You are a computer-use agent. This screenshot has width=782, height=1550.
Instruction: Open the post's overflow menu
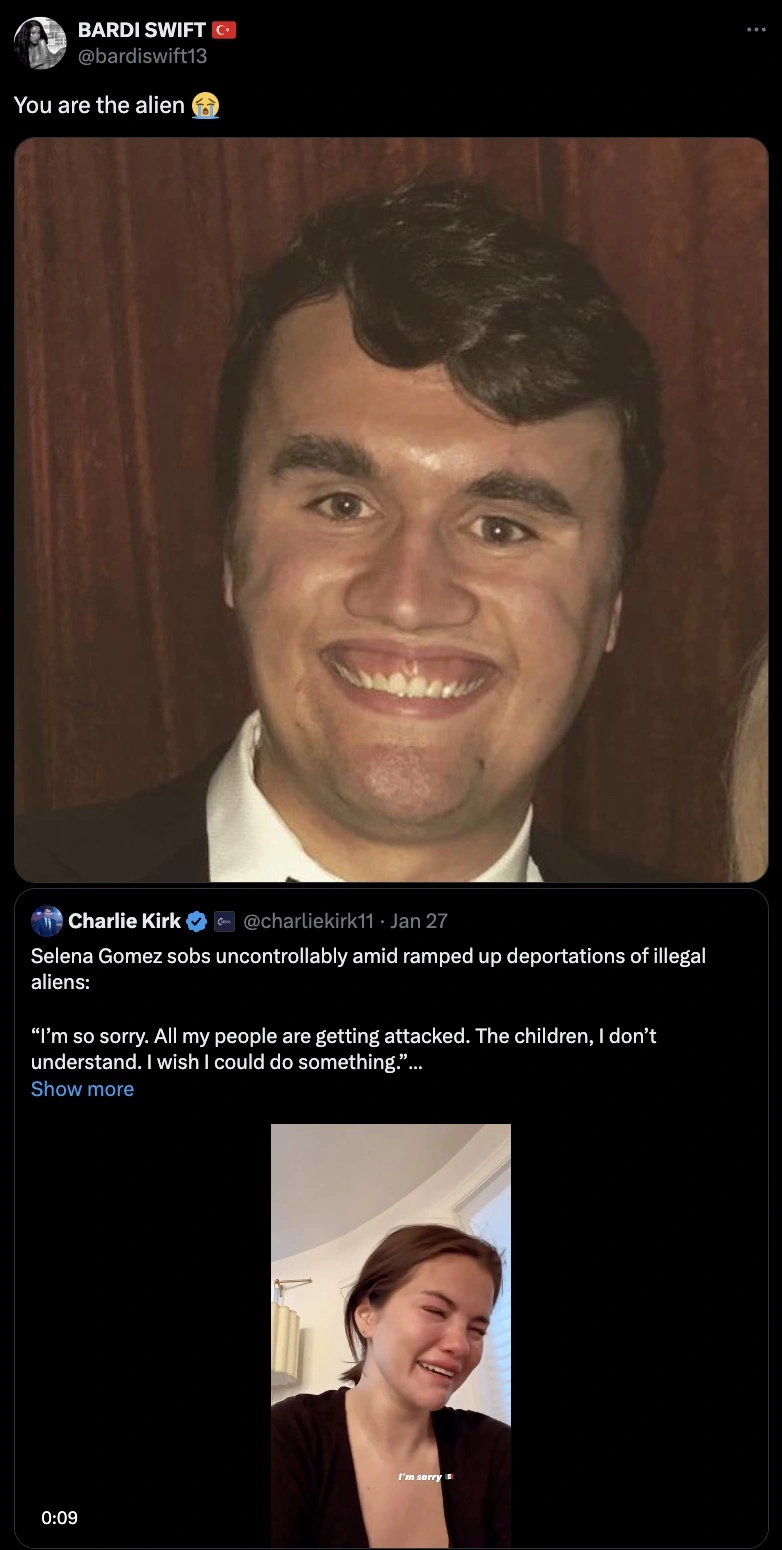[x=756, y=30]
